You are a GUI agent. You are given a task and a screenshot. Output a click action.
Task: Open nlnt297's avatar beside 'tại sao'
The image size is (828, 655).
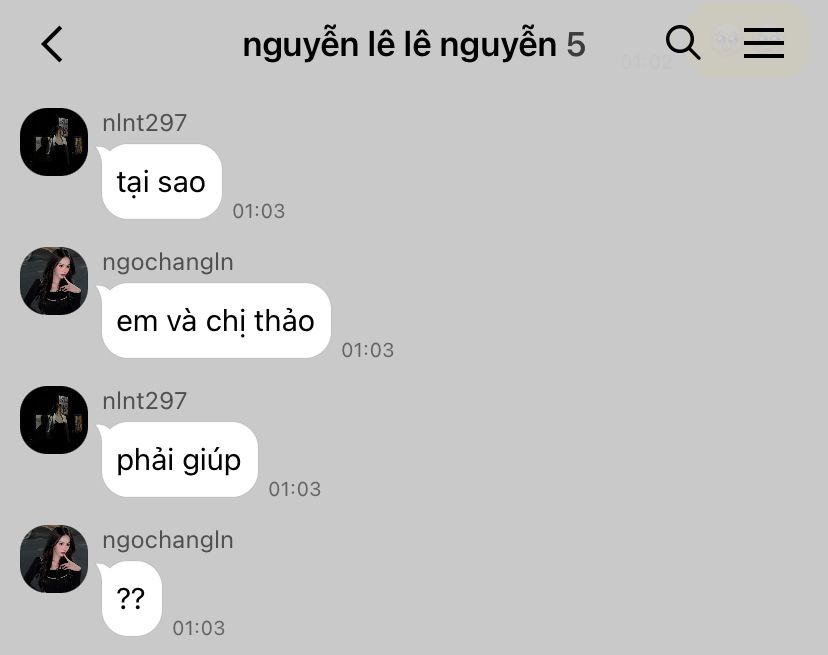[x=54, y=142]
